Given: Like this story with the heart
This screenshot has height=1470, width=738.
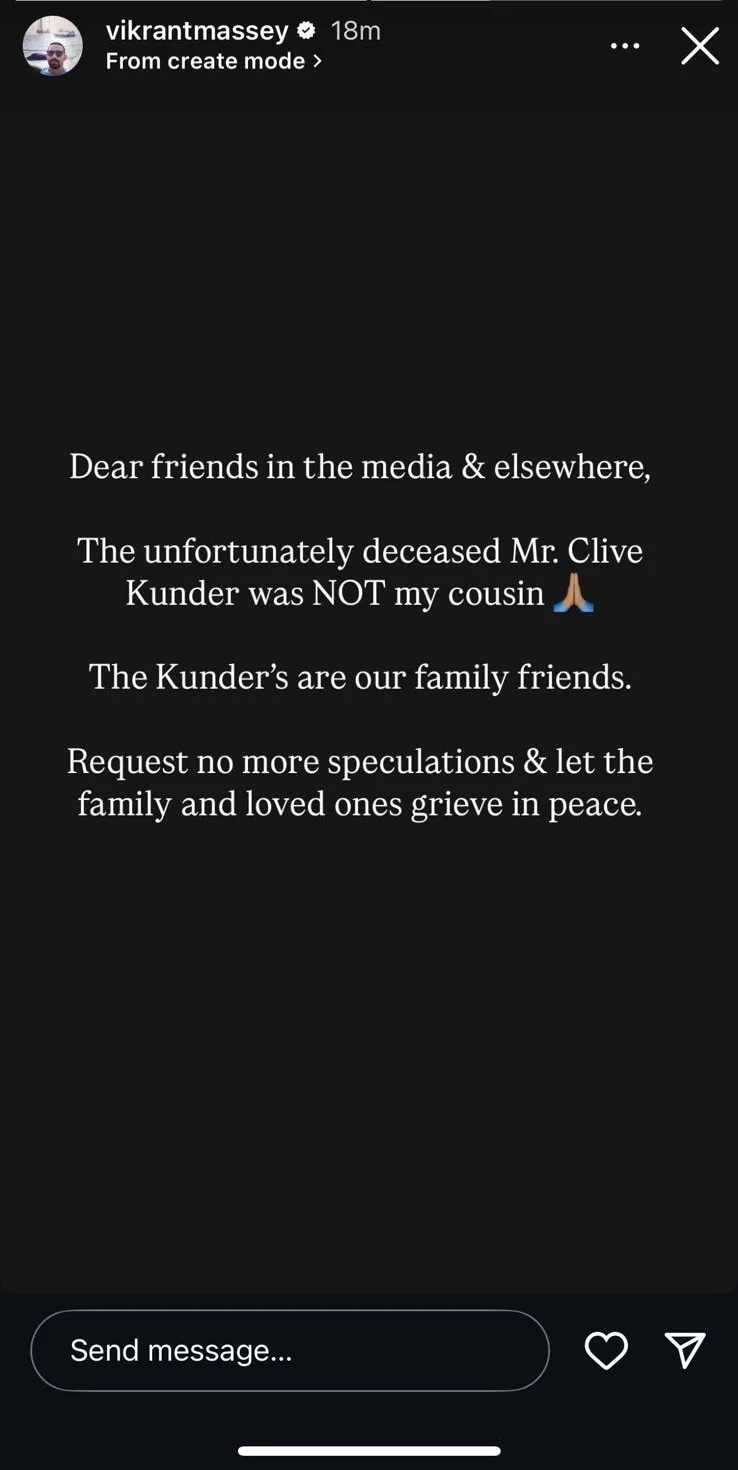Looking at the screenshot, I should coord(606,1351).
